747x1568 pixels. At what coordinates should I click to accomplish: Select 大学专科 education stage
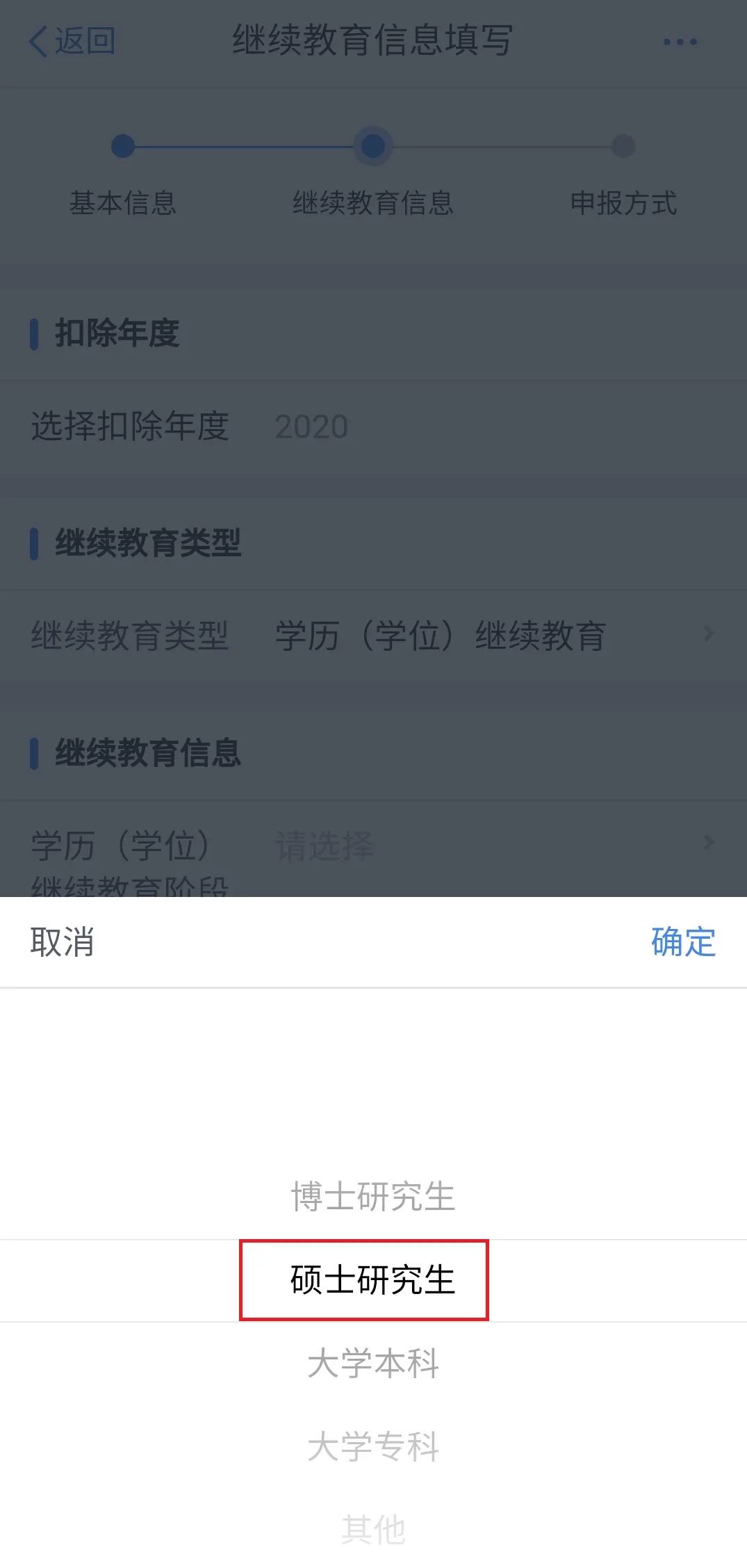click(x=373, y=1447)
